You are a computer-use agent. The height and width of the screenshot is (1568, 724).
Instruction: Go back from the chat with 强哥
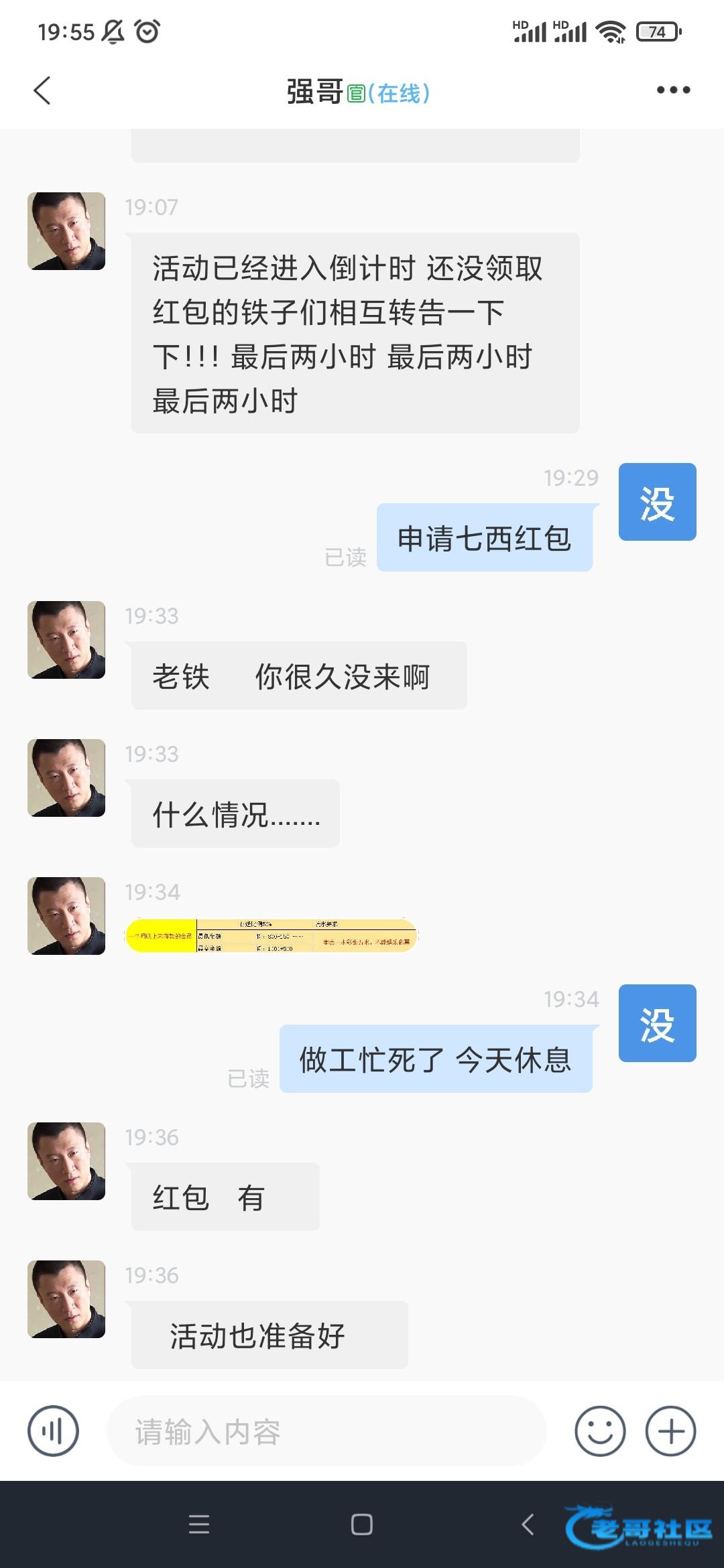tap(42, 91)
